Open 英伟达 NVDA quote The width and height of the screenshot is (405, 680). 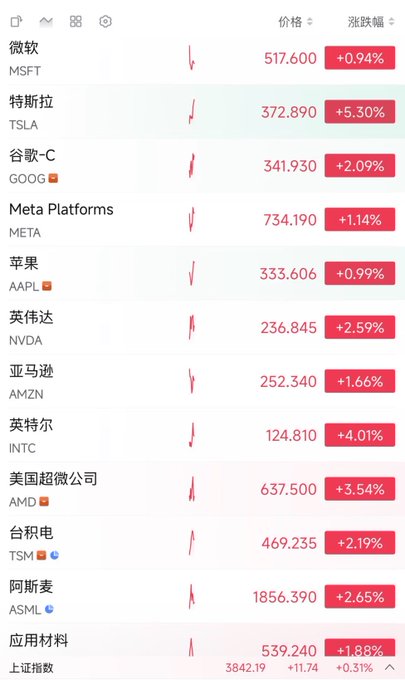point(202,327)
